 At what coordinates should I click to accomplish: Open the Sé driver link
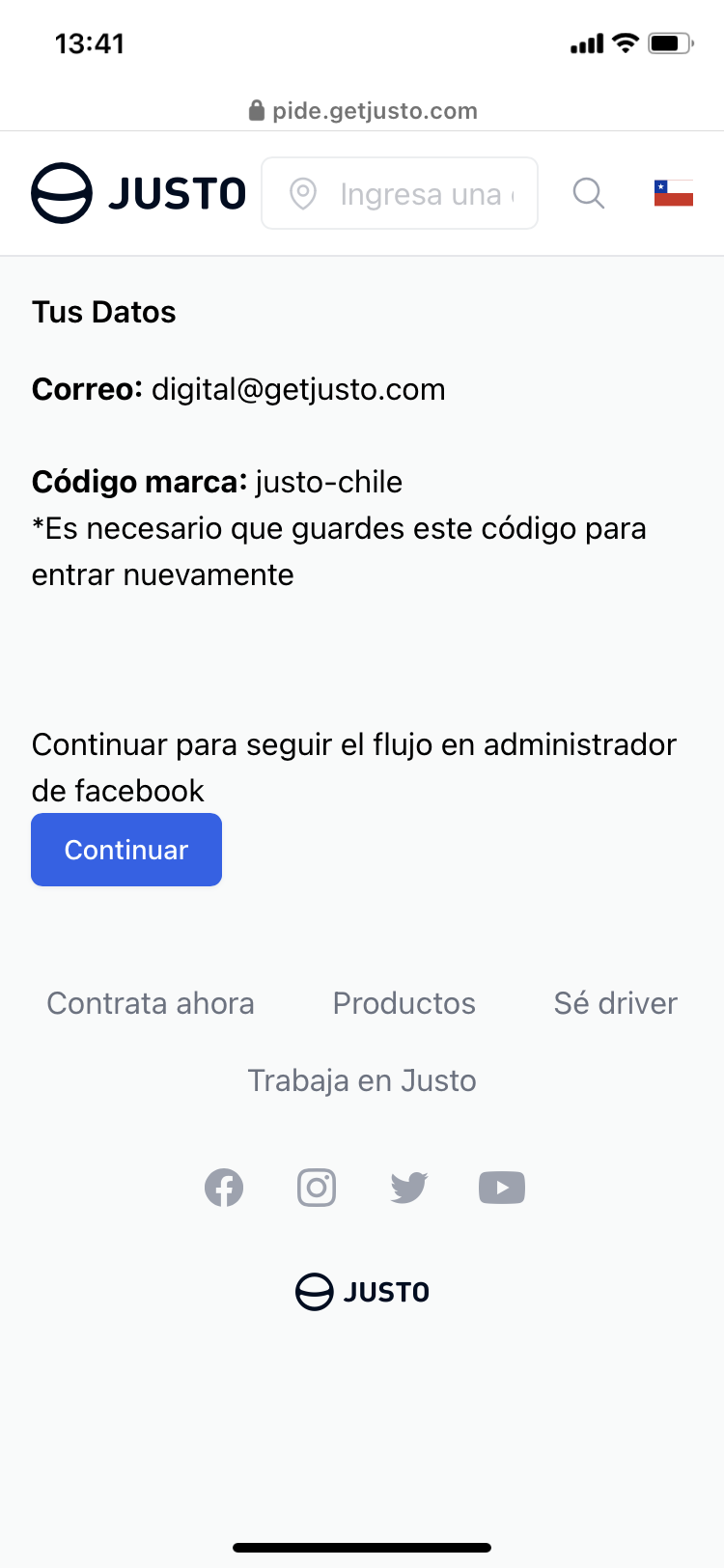615,1003
